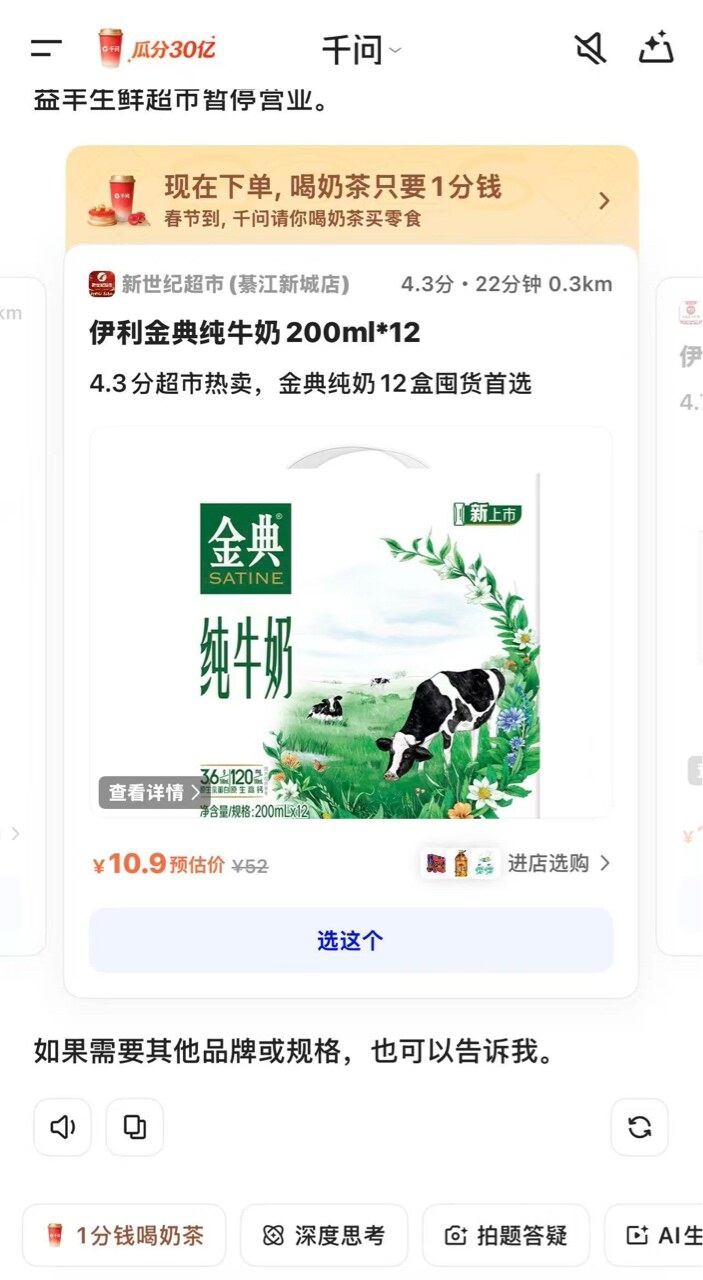Open the 瓜分30亿 promotion
Screen dimensions: 703x1280
pyautogui.click(x=157, y=48)
